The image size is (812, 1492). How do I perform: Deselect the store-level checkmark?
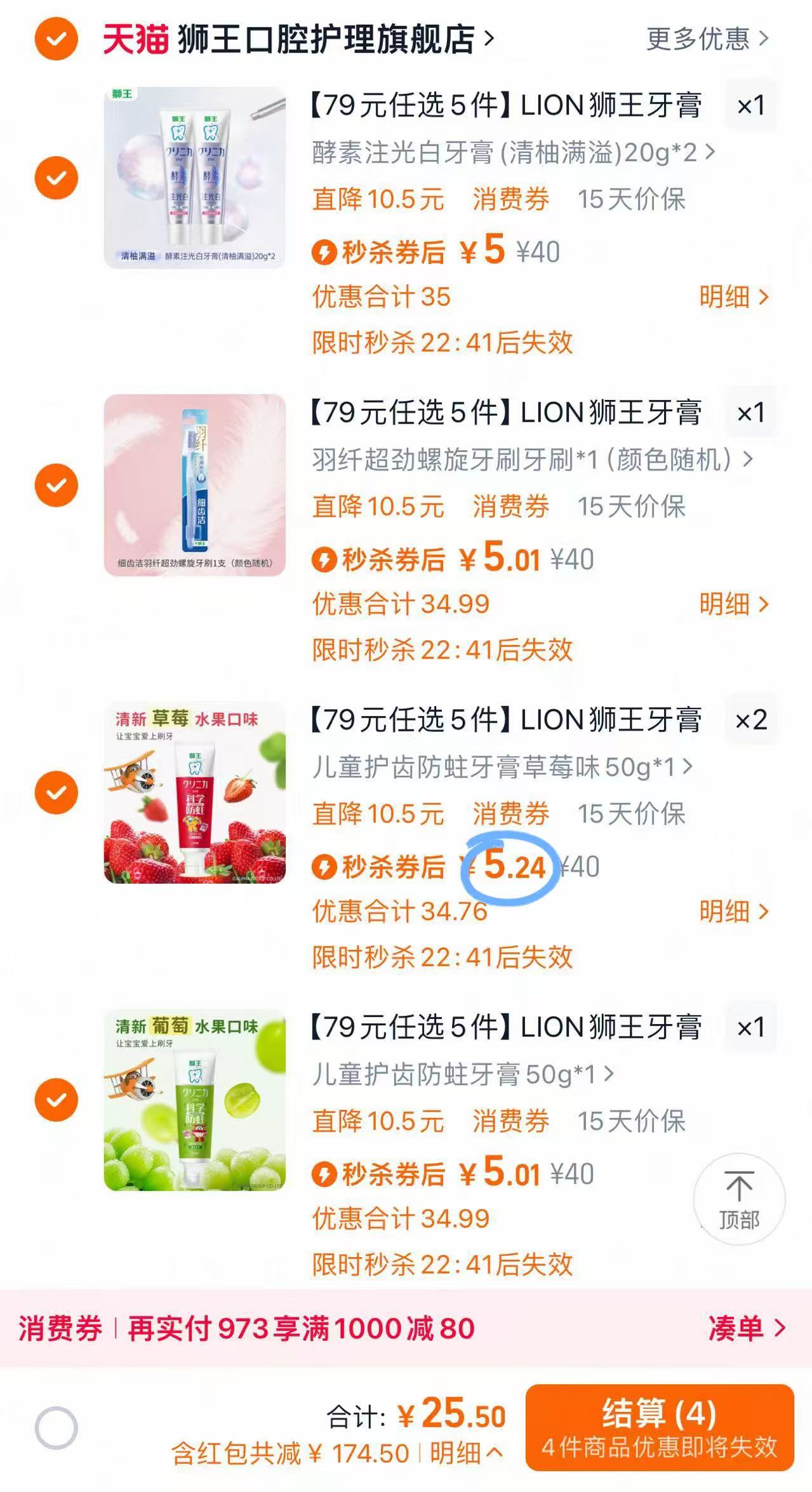pyautogui.click(x=56, y=39)
